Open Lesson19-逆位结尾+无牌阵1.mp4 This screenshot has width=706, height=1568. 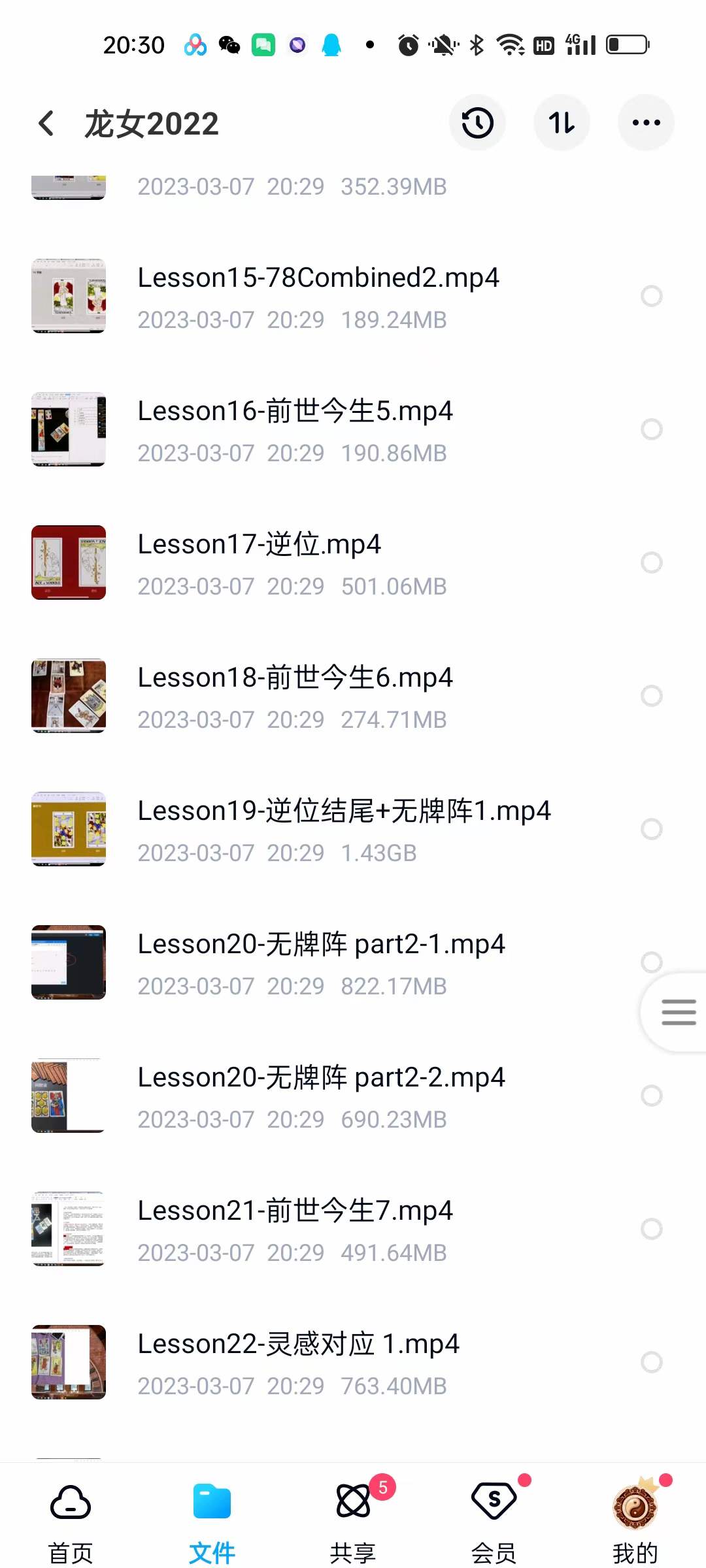[x=344, y=811]
